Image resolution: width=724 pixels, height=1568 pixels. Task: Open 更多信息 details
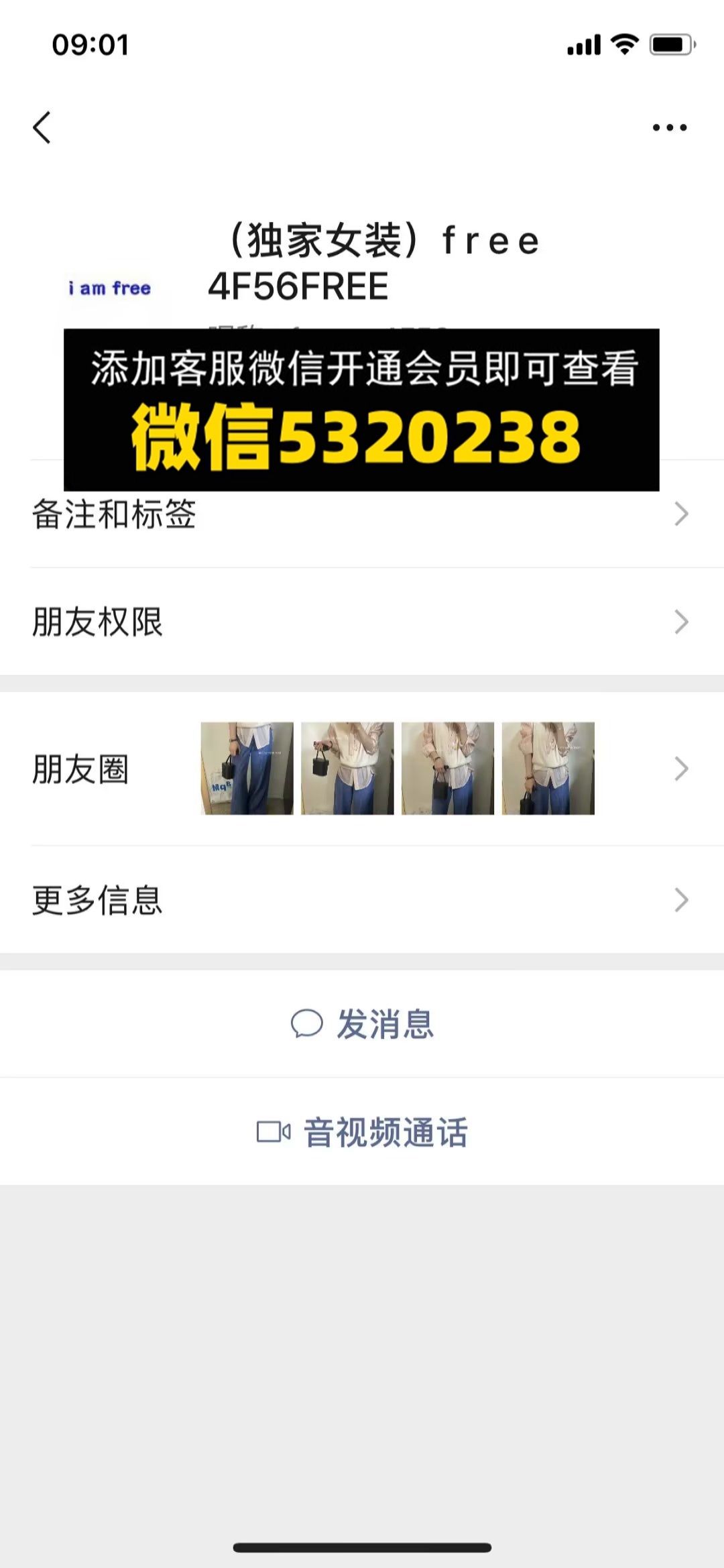coord(362,900)
